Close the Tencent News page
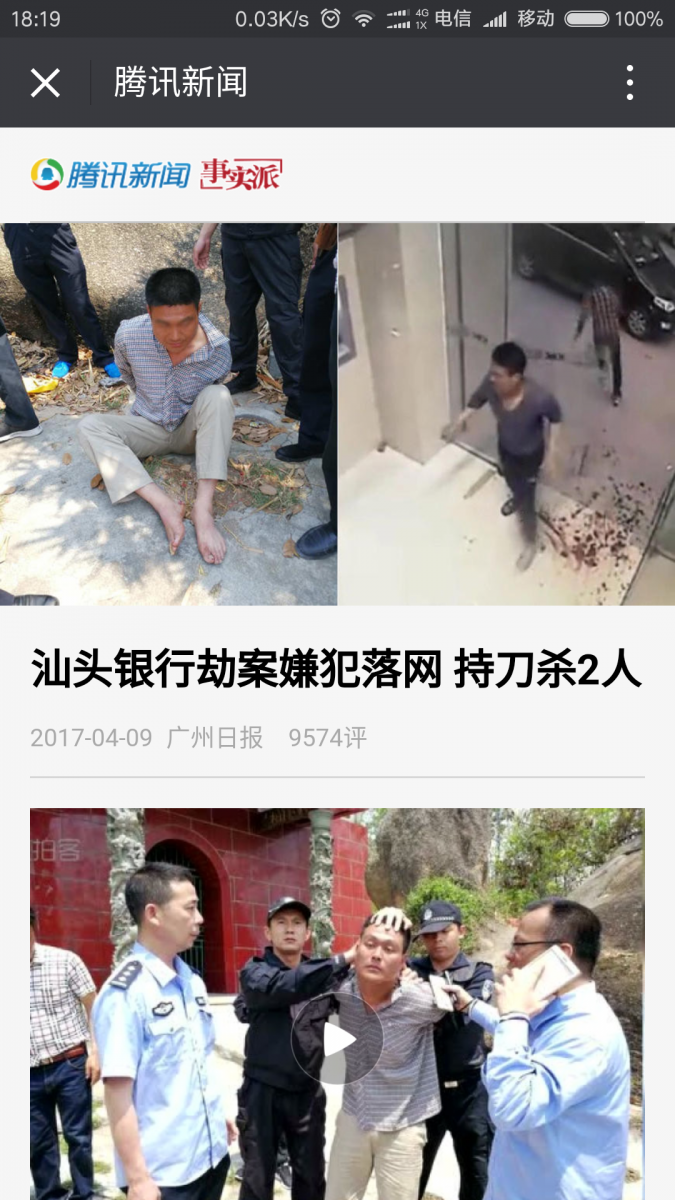 coord(45,83)
